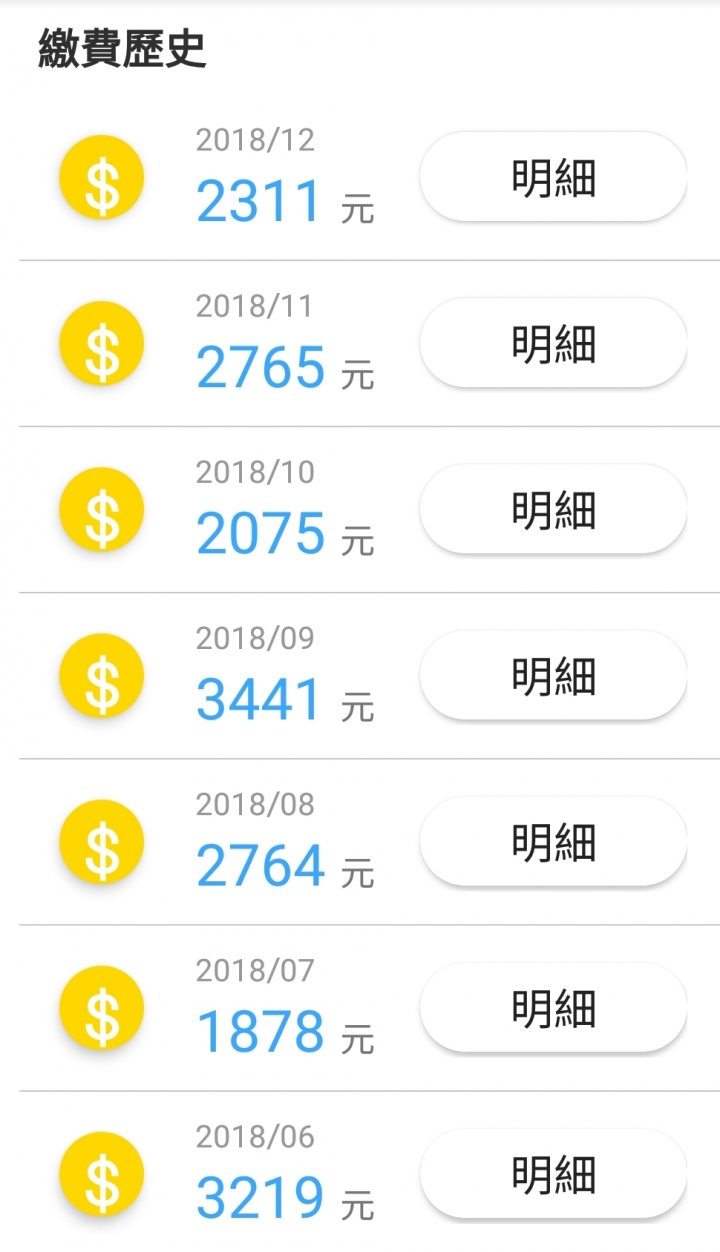View details of the 2018/07 payment
This screenshot has height=1252, width=720.
pos(553,1007)
